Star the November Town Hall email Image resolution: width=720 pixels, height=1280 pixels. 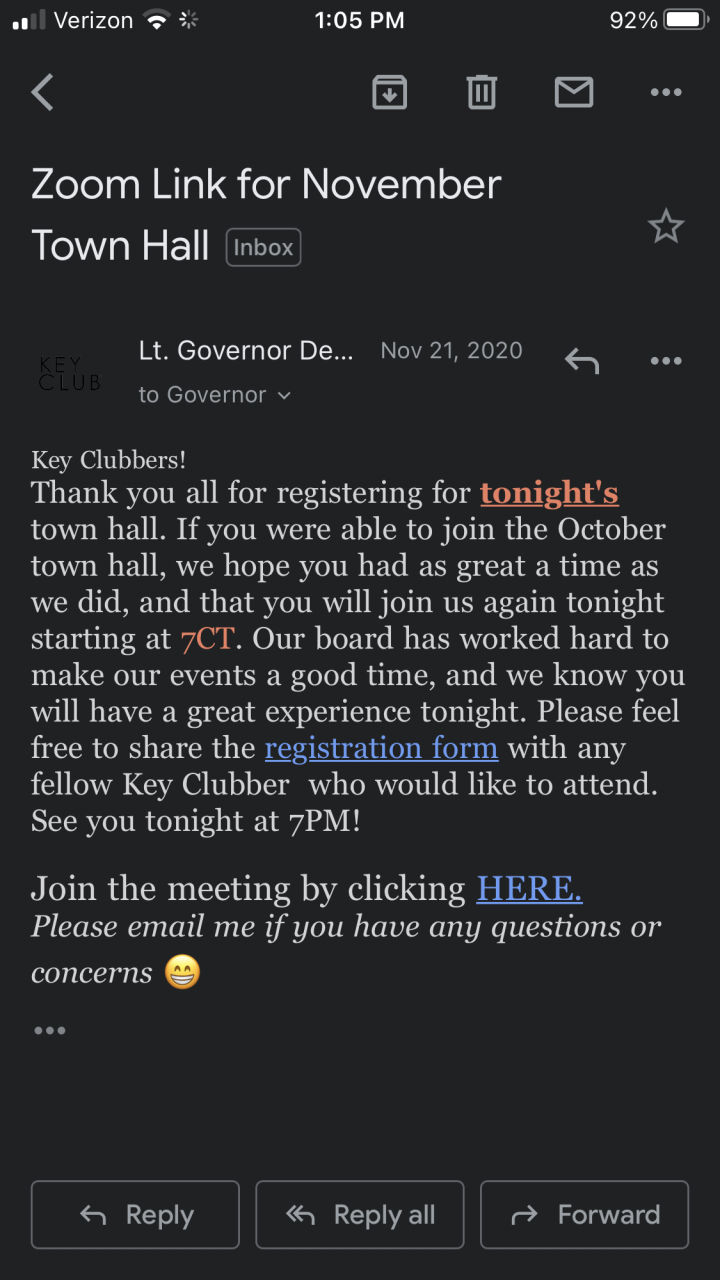click(665, 228)
